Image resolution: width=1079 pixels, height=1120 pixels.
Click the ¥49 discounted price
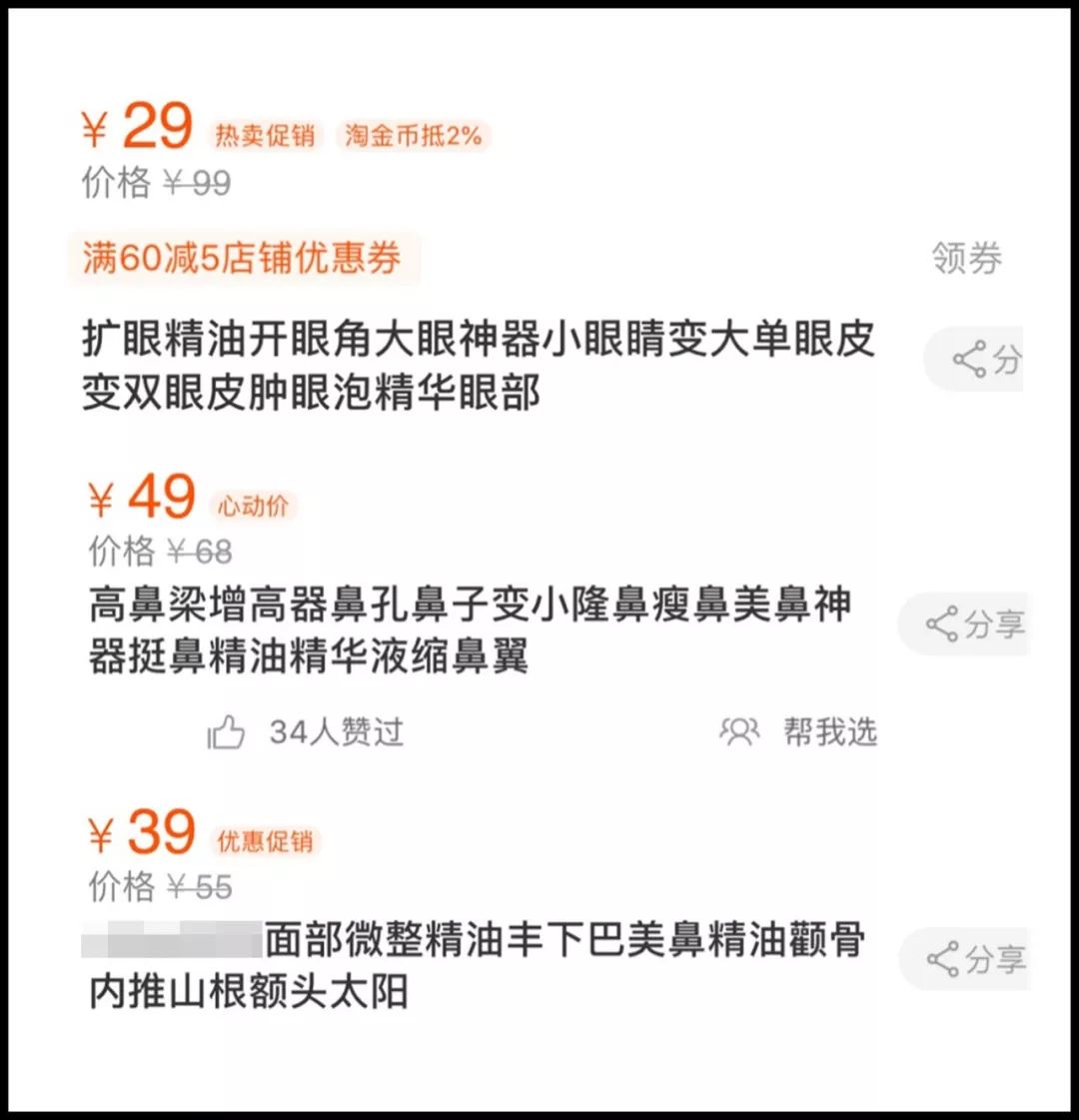(145, 498)
